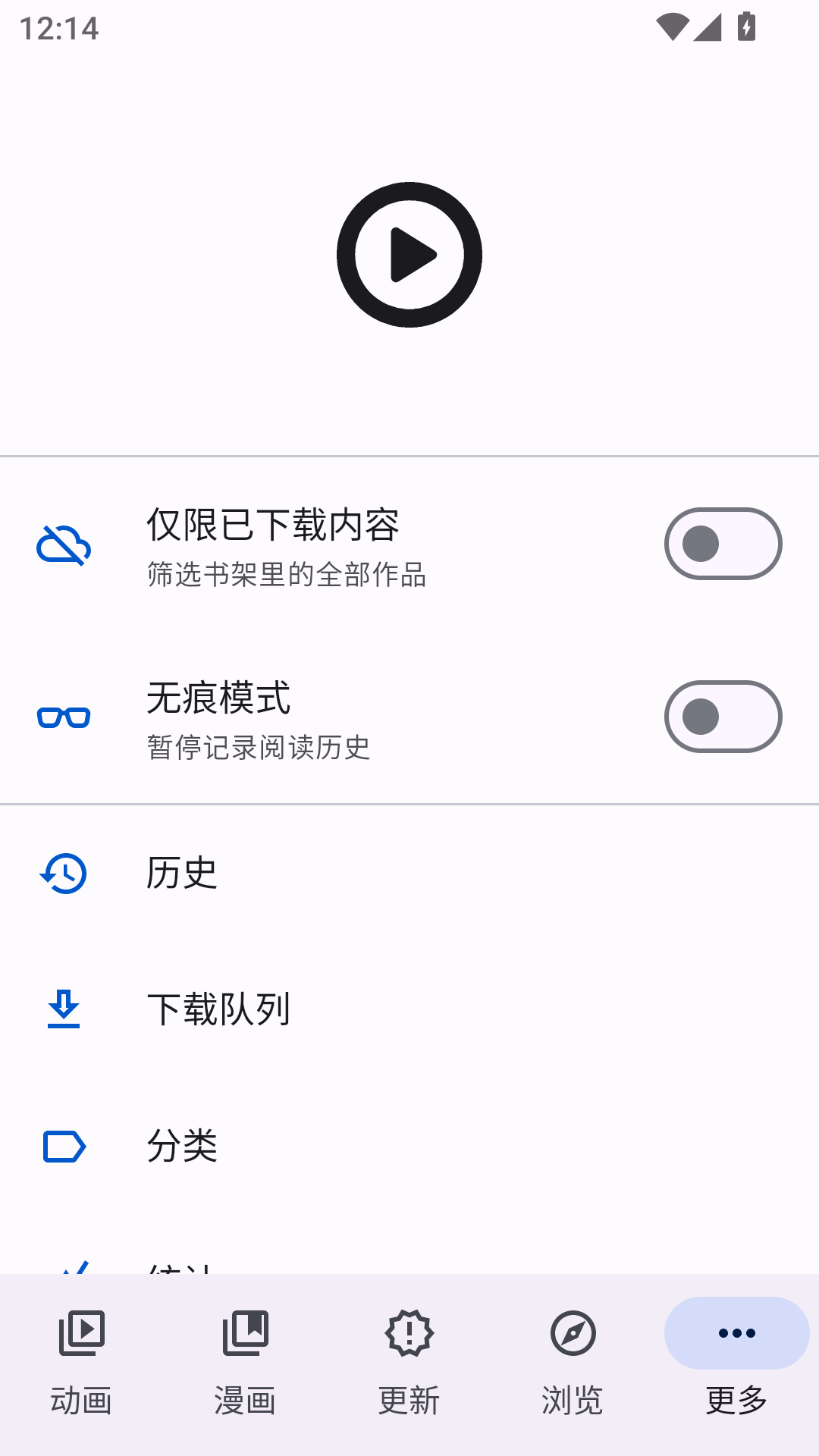
Task: Open the 浏览 (browse) compass icon
Action: click(x=573, y=1332)
